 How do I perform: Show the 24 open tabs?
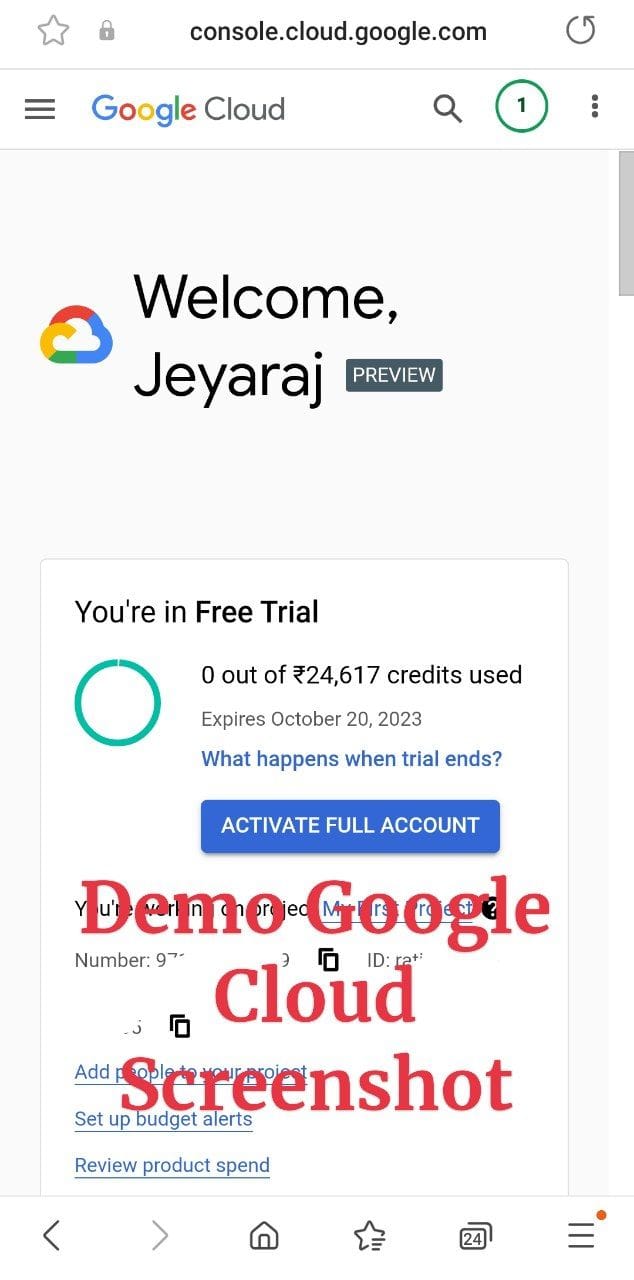[475, 1237]
